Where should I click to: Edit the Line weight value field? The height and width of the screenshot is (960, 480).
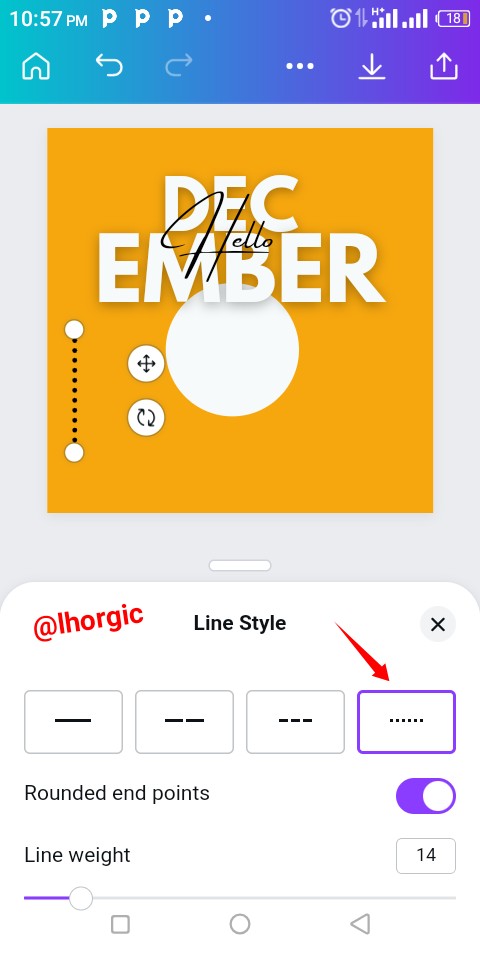[x=426, y=855]
